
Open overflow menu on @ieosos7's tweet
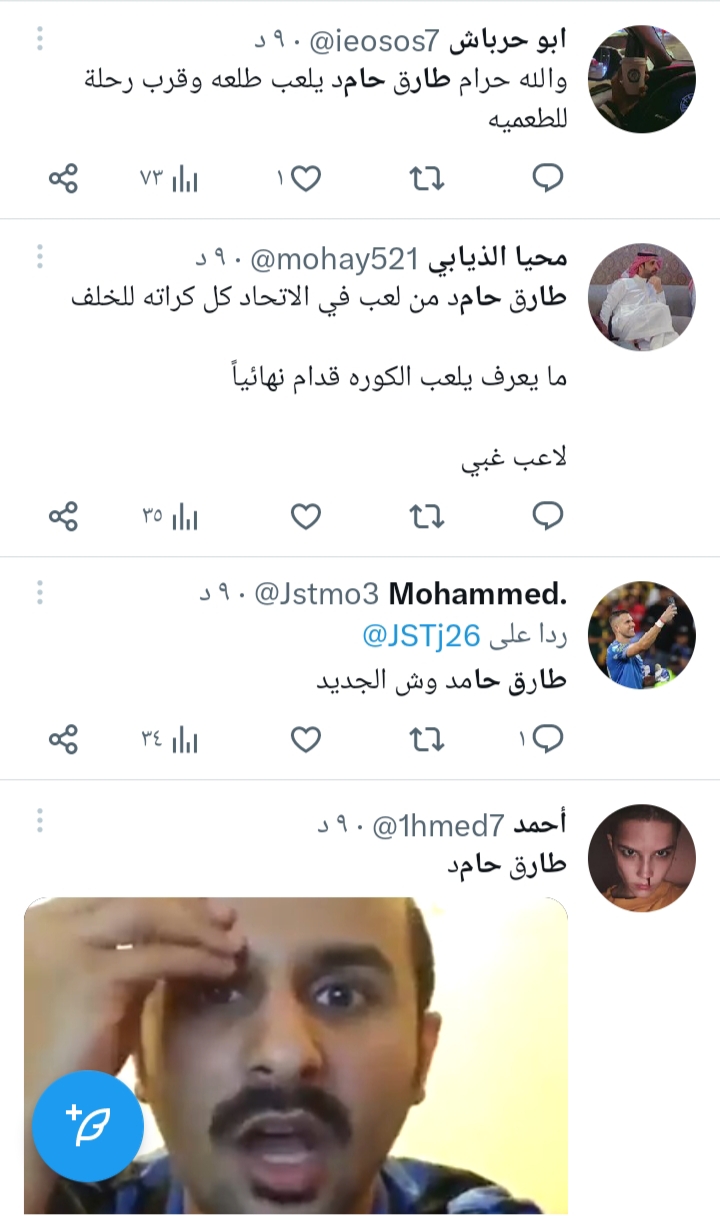click(40, 39)
